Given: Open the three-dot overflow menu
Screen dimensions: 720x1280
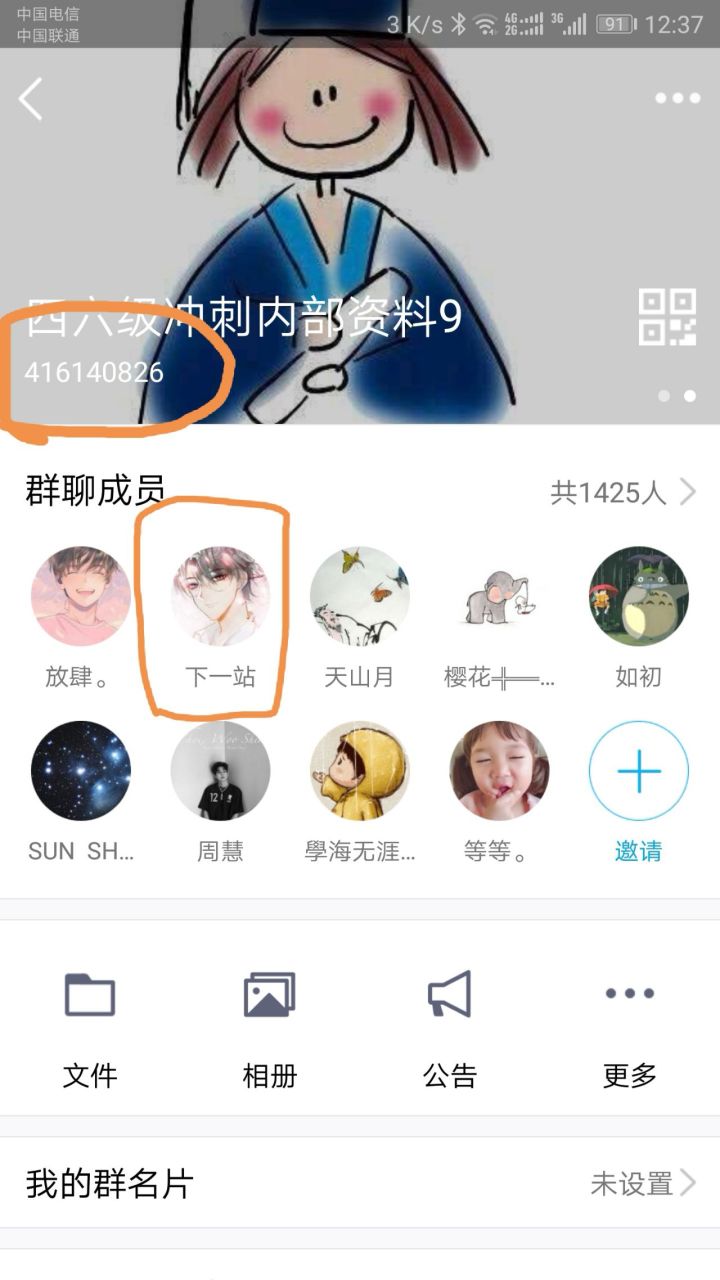Looking at the screenshot, I should click(677, 98).
